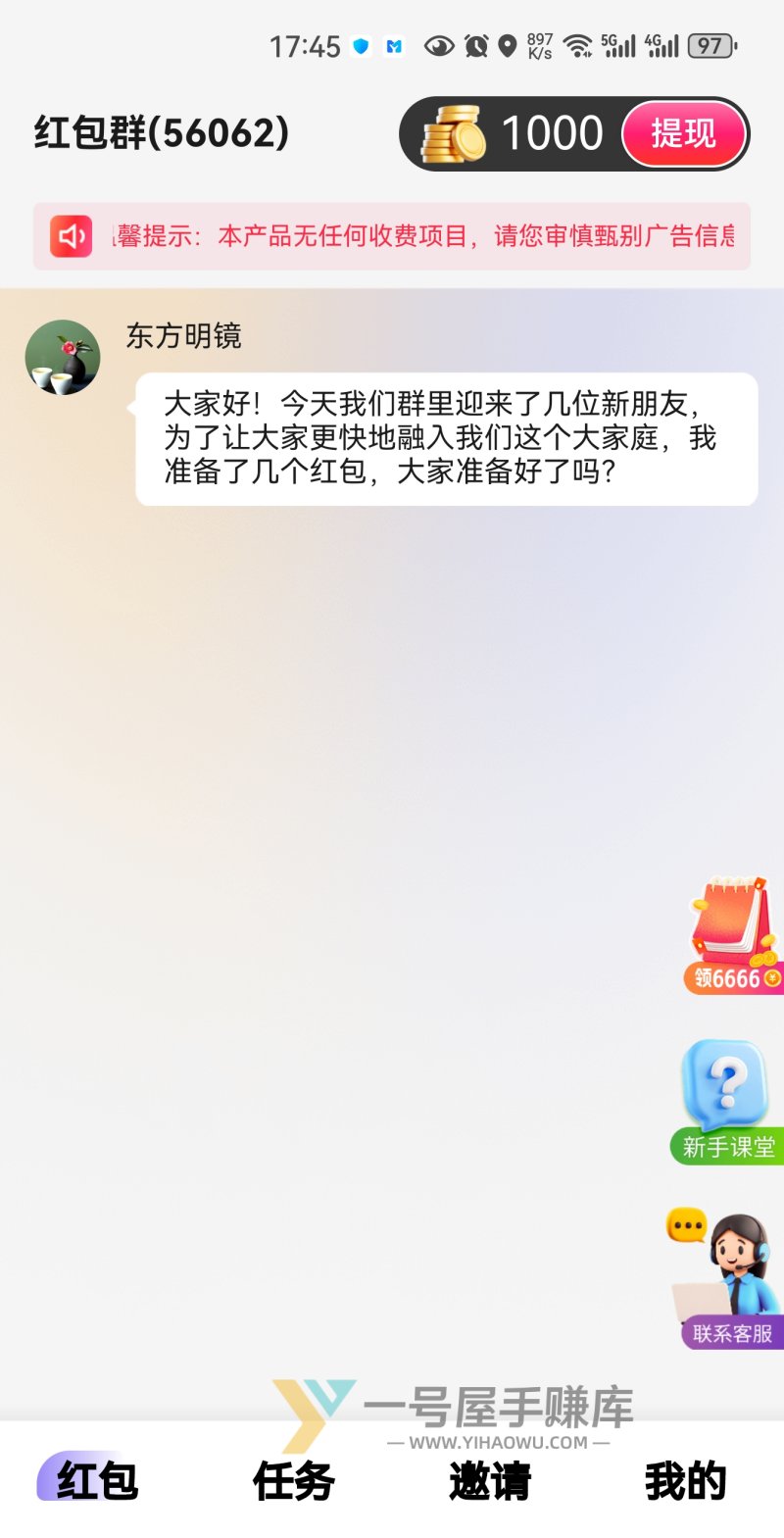
Task: View 东方明镜's profile avatar
Action: pos(63,358)
